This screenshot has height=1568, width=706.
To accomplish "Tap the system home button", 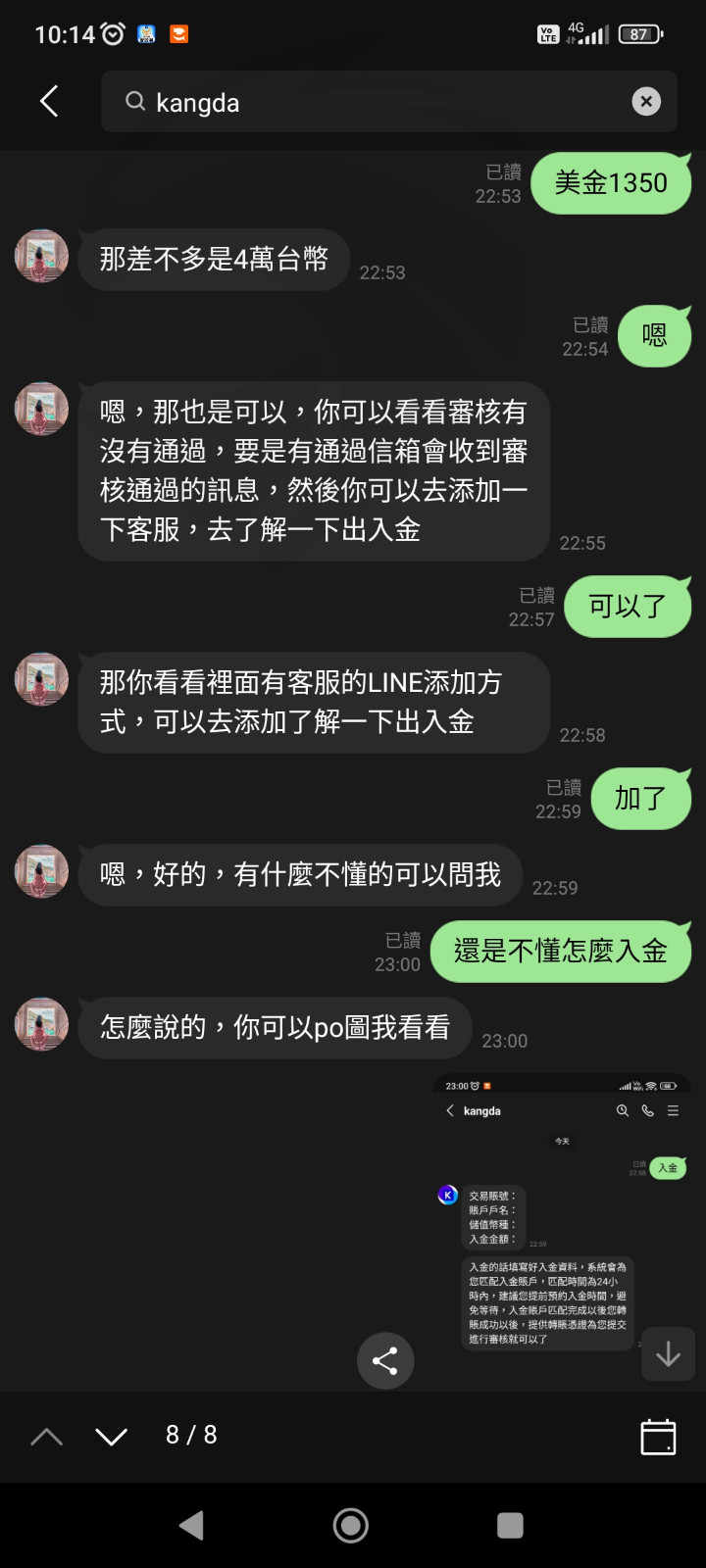I will pos(351,1525).
